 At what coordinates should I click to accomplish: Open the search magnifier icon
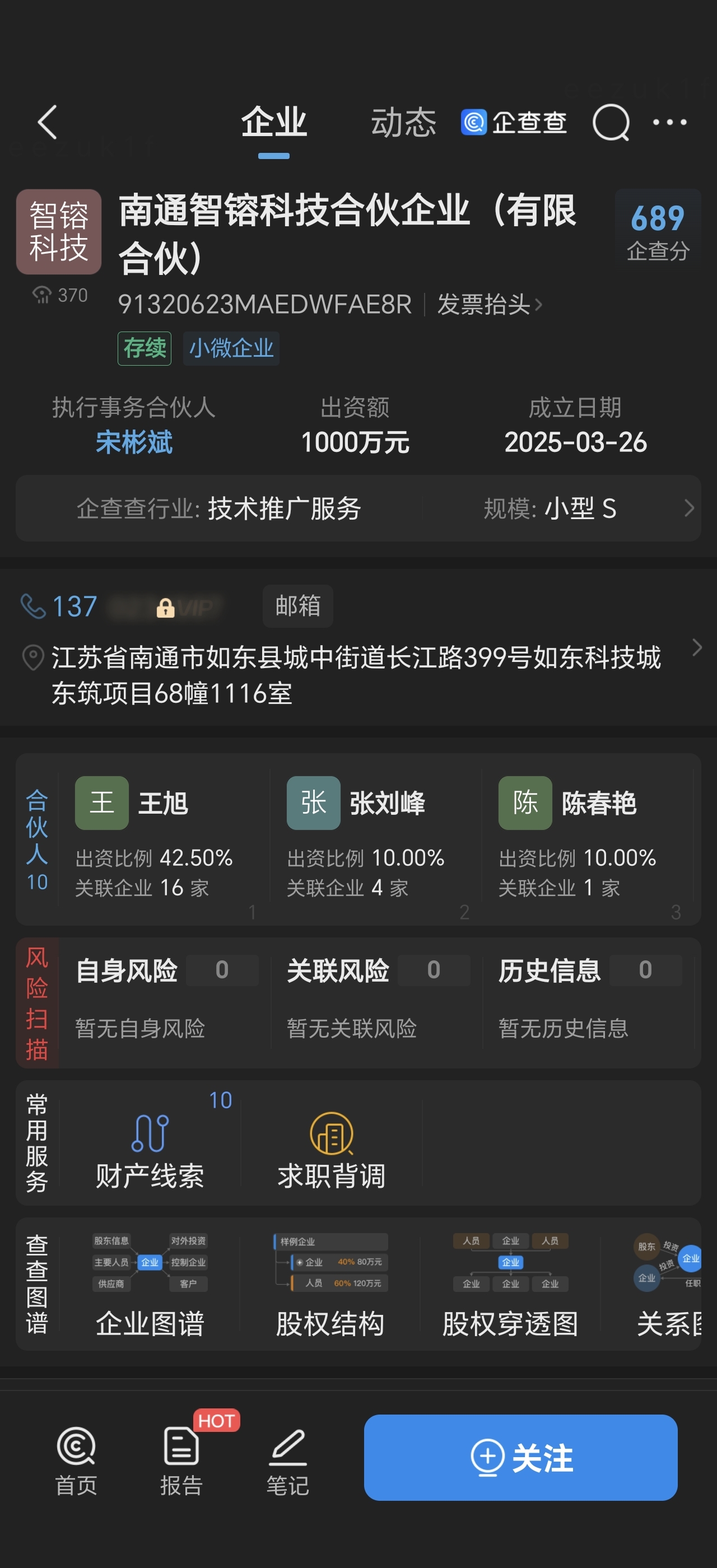click(x=611, y=122)
